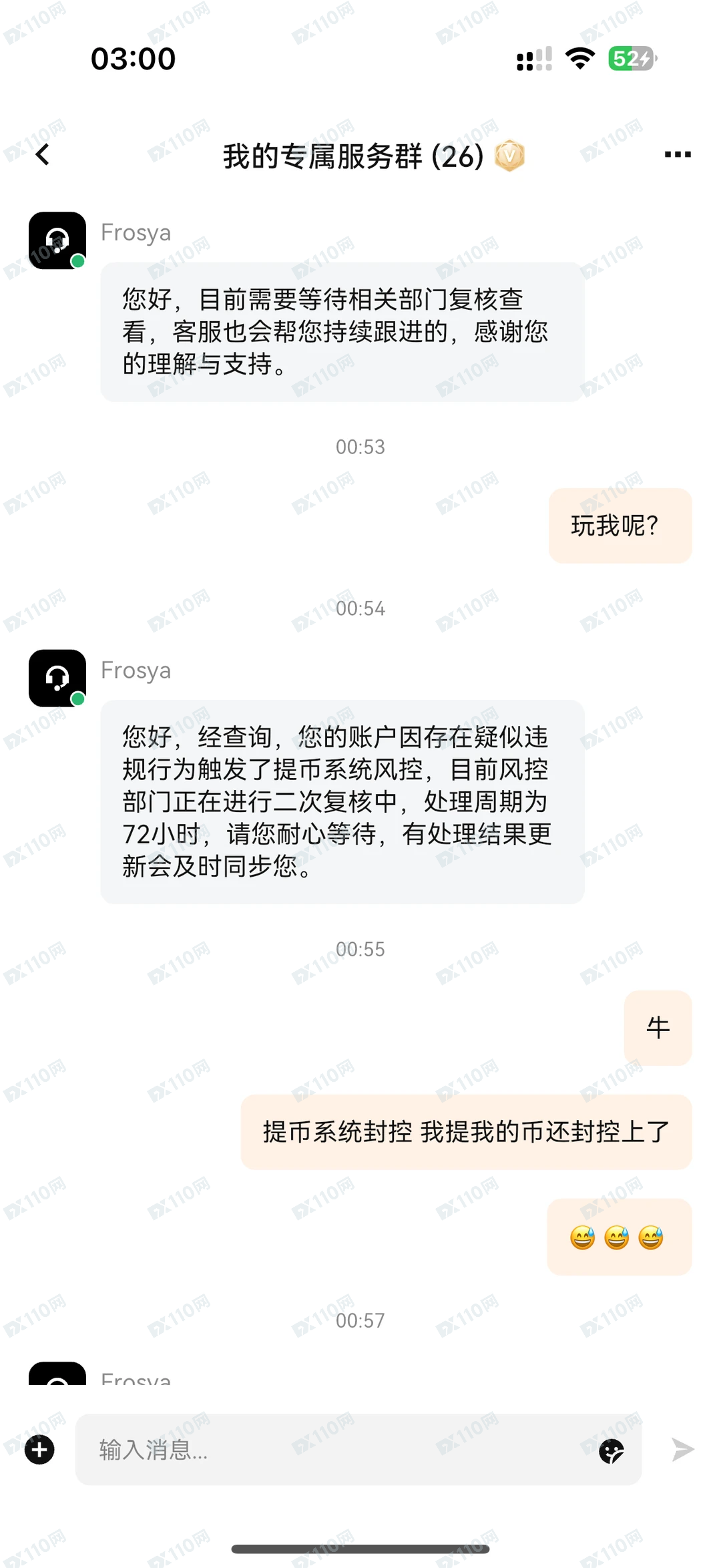The height and width of the screenshot is (1568, 721).
Task: Open Frosya's avatar above the 提币系统风控 message
Action: tap(57, 678)
